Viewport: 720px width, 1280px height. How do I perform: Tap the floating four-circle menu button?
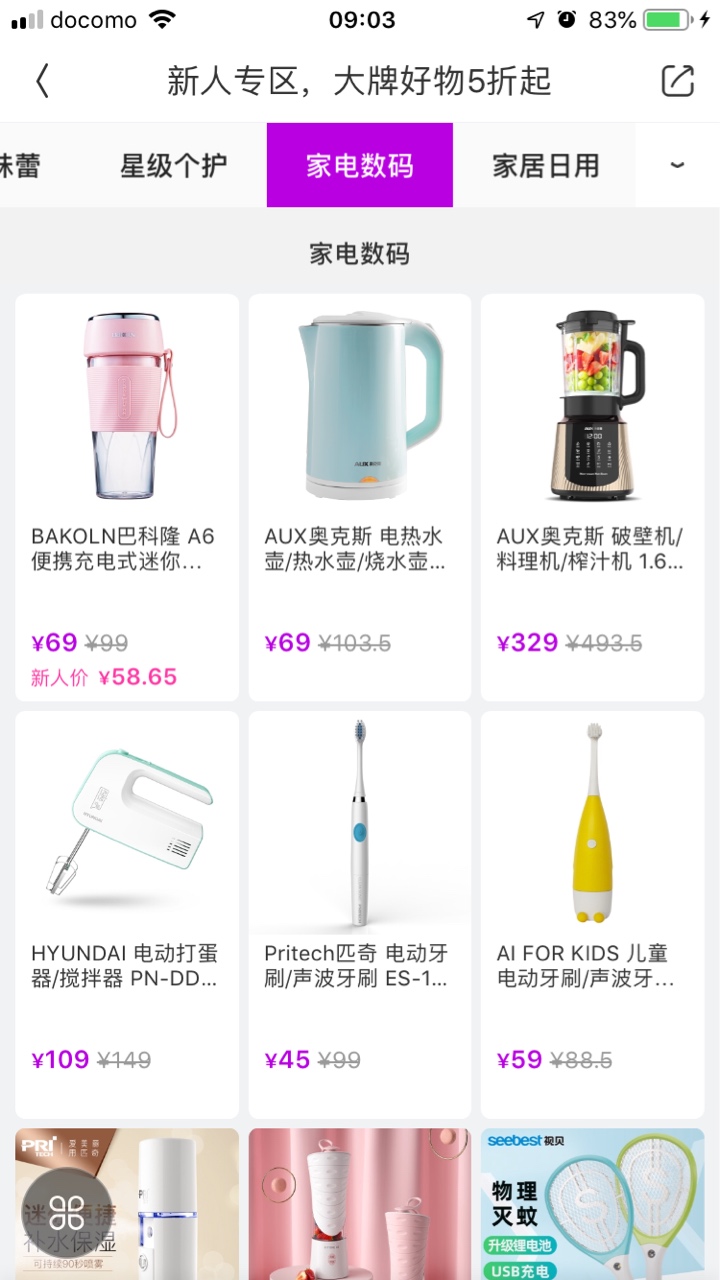[x=67, y=1213]
